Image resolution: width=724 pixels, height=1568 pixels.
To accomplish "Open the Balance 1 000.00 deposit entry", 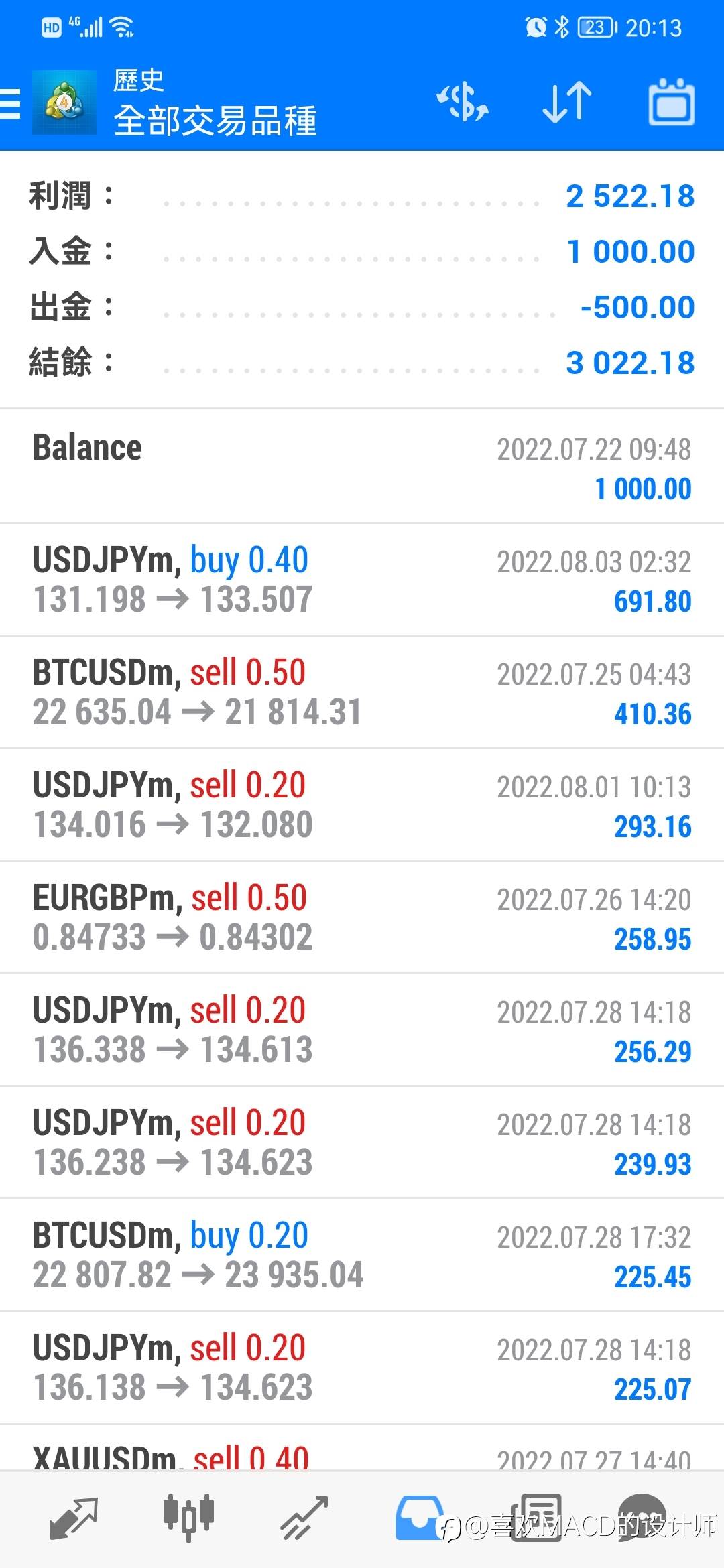I will point(362,467).
